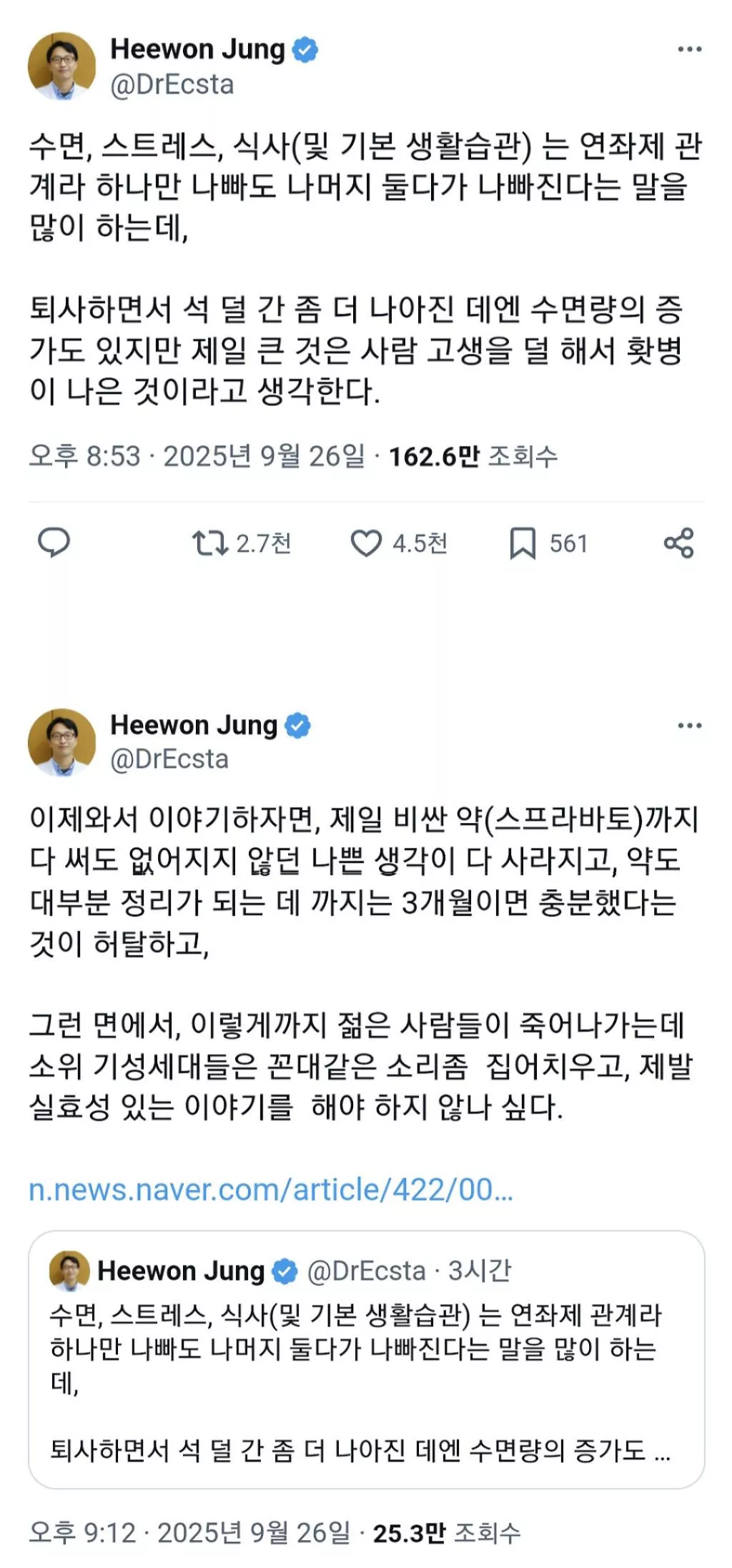Open Heewon Jung's avatar on the 오후 8:53 tweet
The width and height of the screenshot is (732, 1568).
coord(61,66)
